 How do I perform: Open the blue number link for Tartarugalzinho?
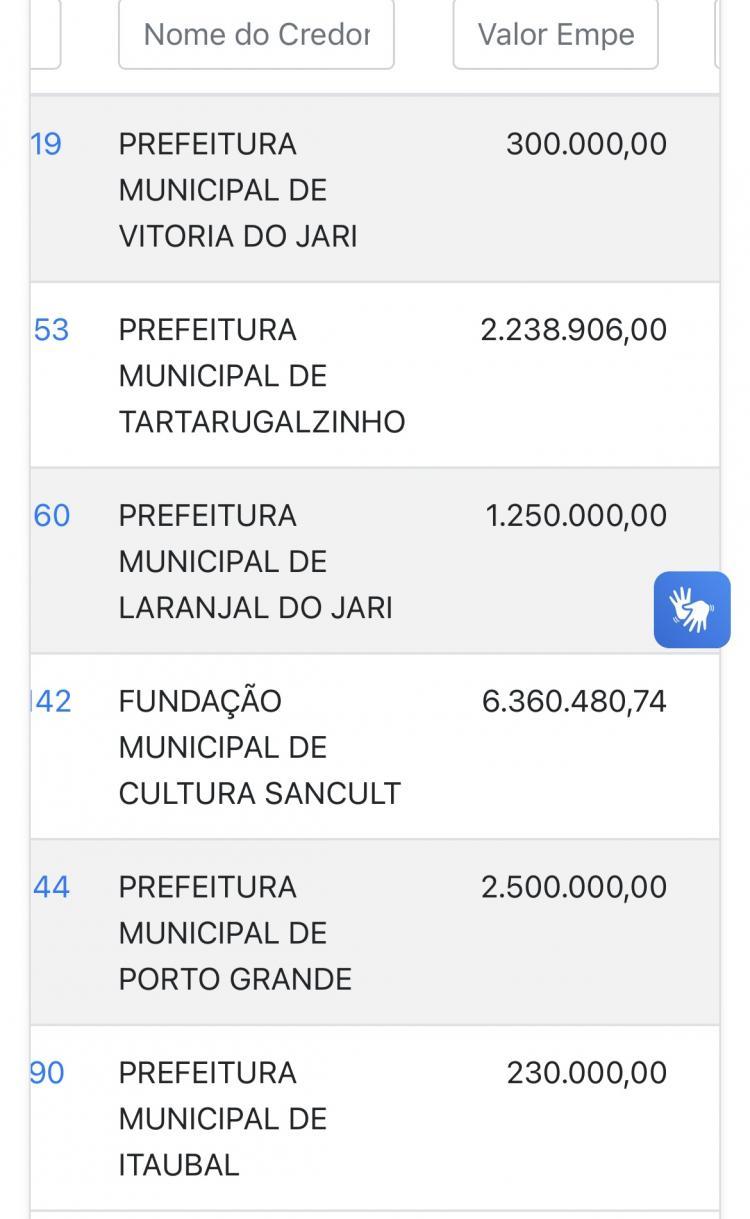click(x=51, y=330)
